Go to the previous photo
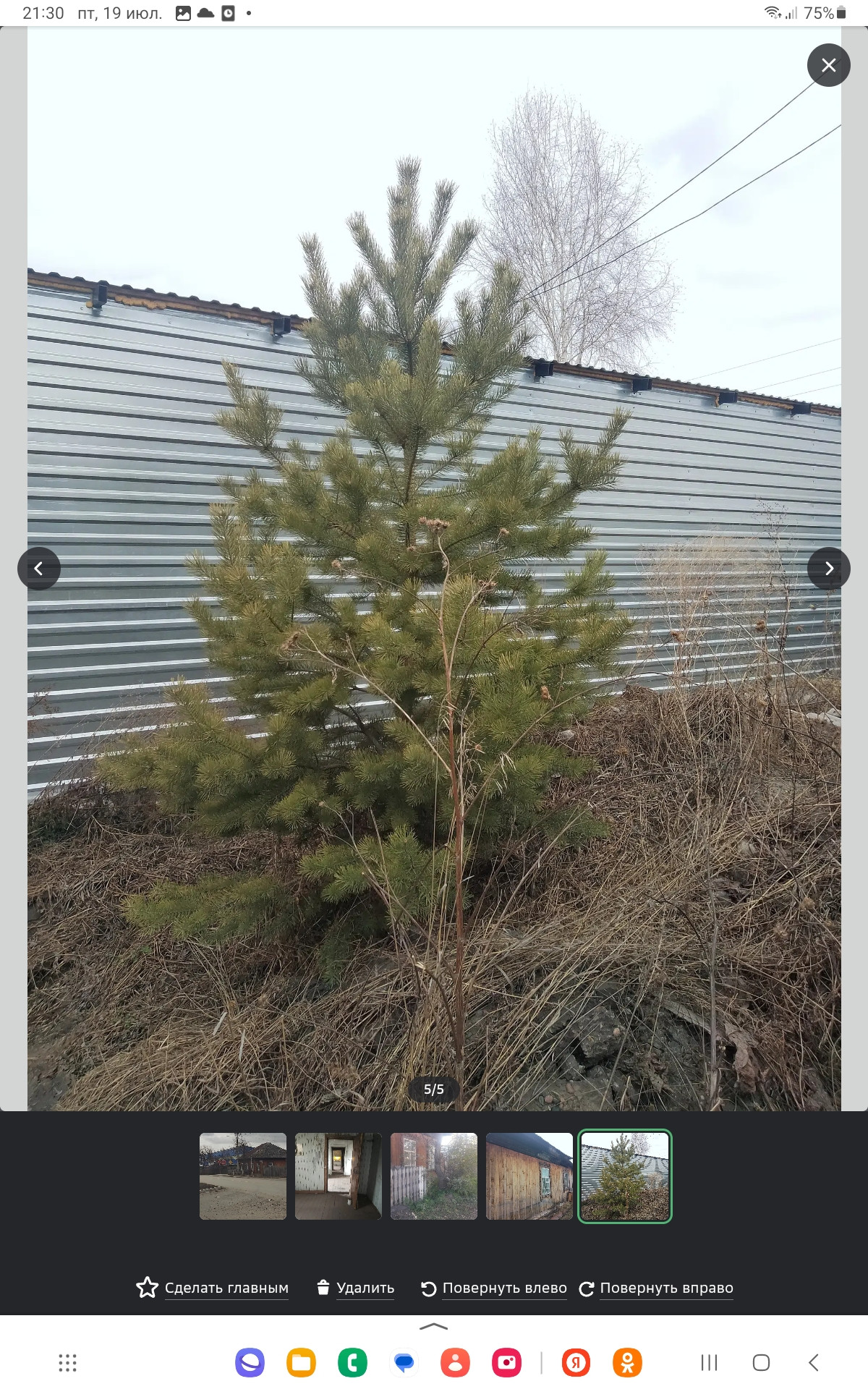This screenshot has width=868, height=1389. click(x=39, y=569)
